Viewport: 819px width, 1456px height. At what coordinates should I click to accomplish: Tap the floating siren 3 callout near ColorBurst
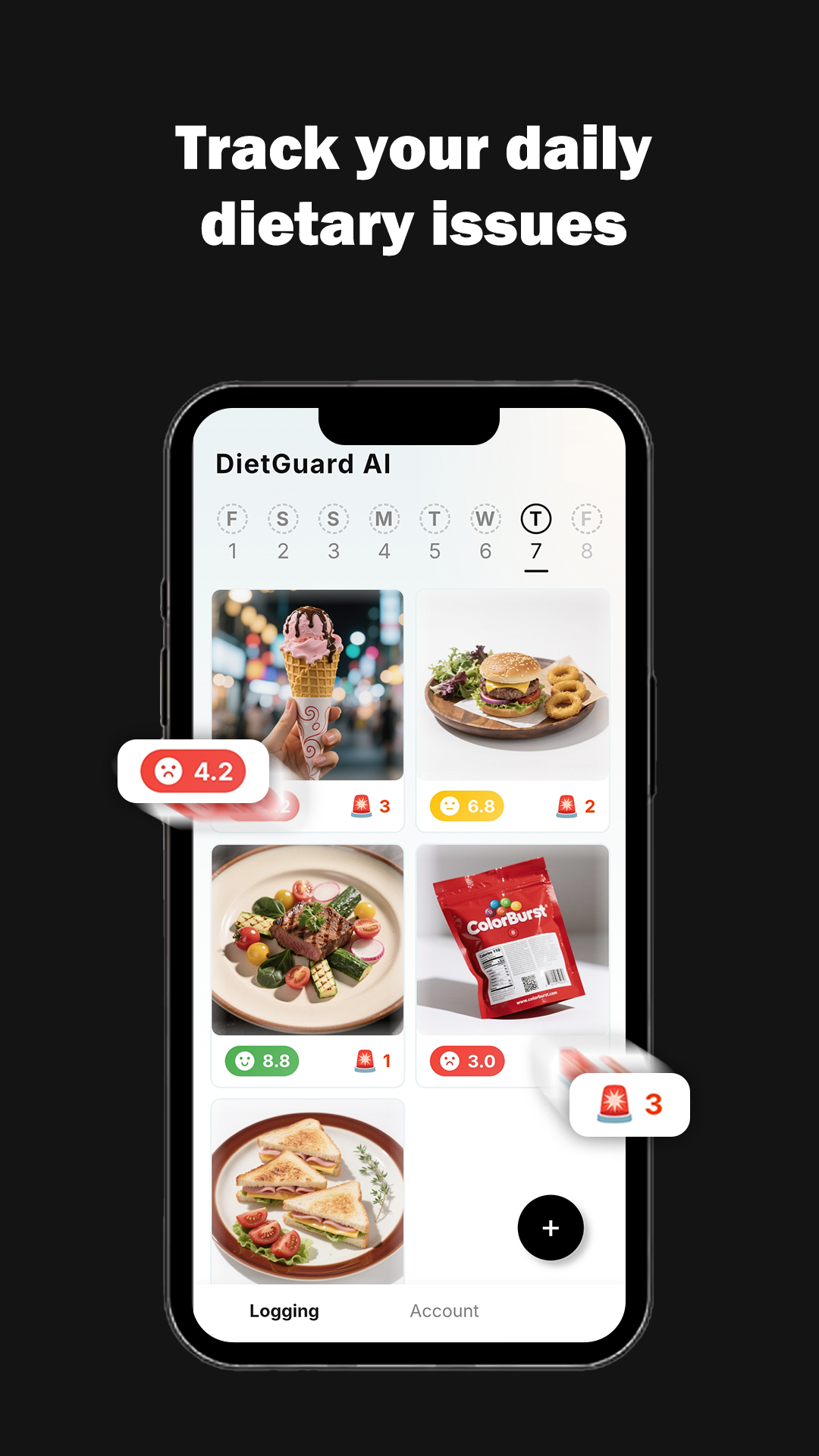pos(629,1105)
